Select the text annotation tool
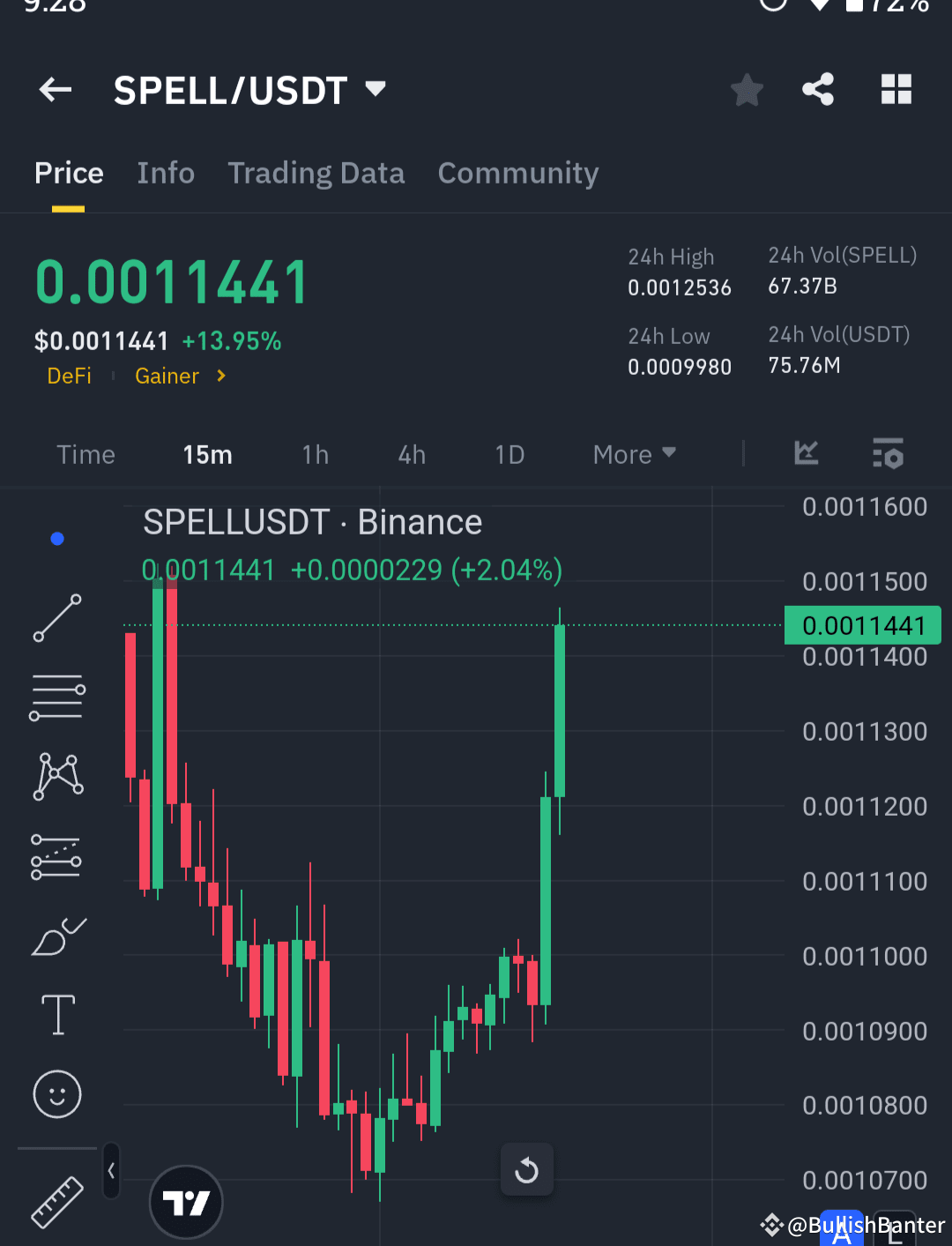 point(56,1014)
